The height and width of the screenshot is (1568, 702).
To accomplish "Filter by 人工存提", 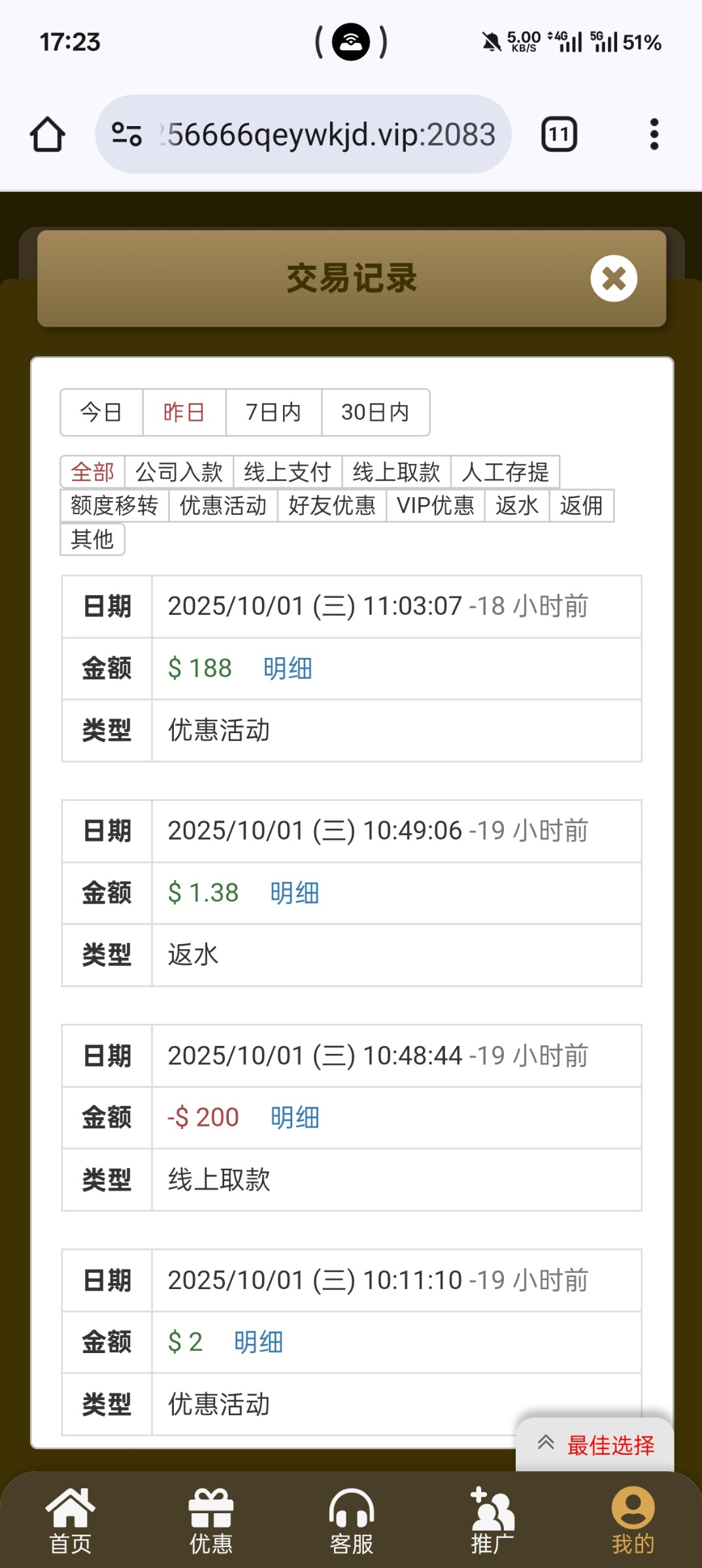I will click(x=505, y=472).
